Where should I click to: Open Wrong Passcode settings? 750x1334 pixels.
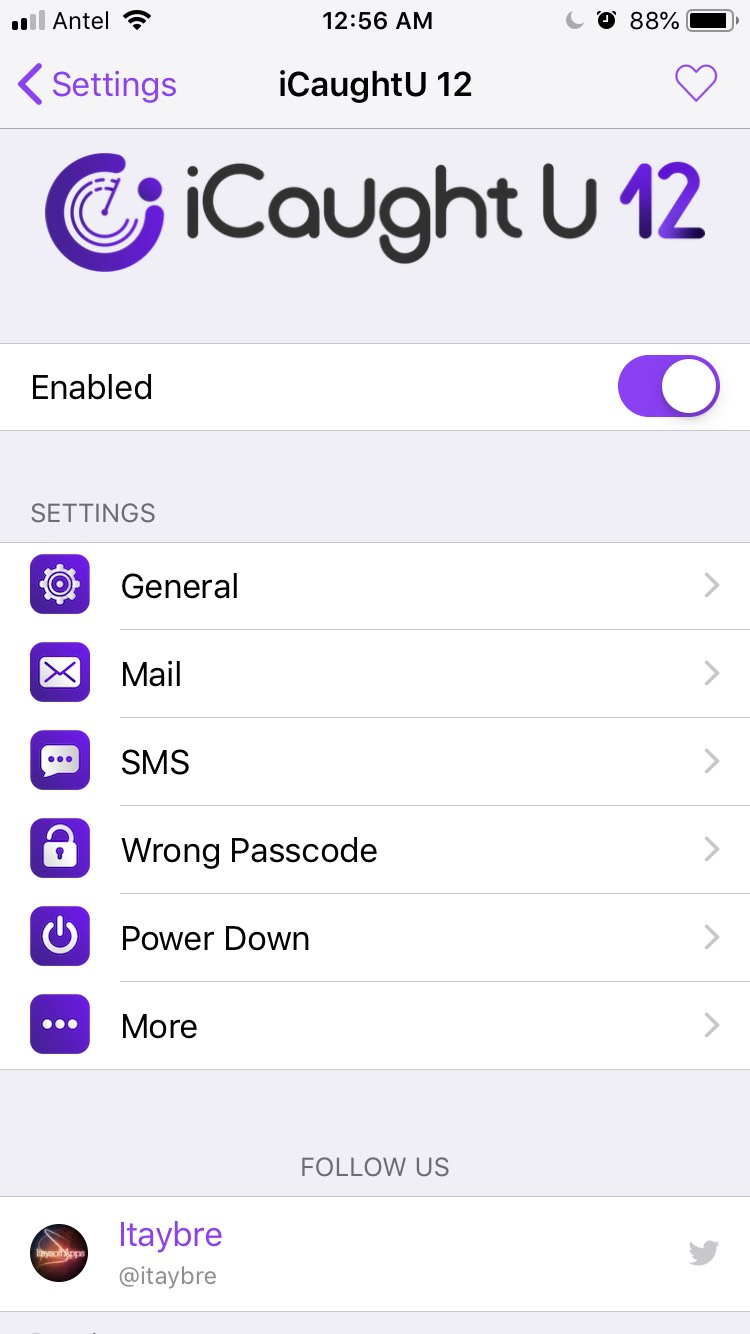point(375,850)
